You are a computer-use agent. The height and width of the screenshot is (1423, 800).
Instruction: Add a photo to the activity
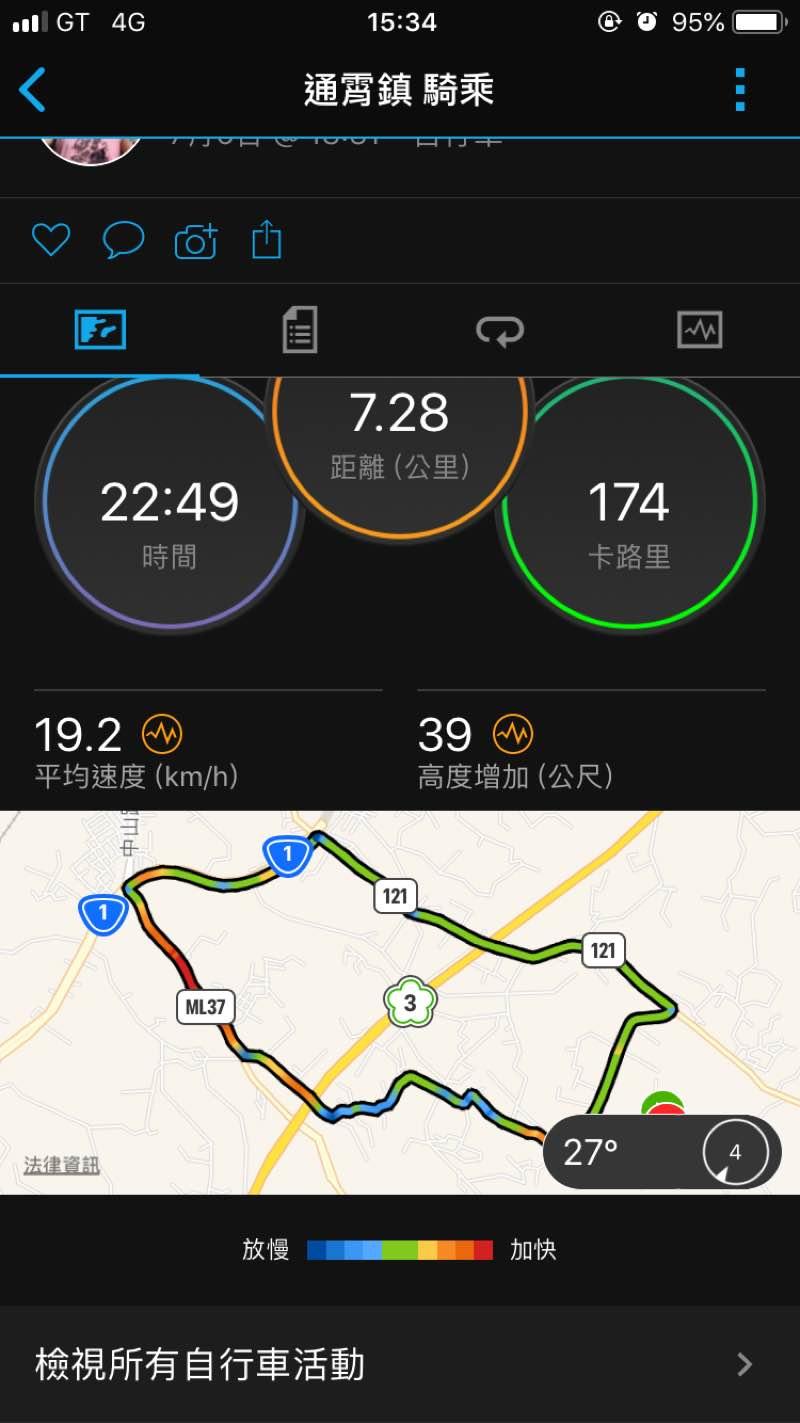[x=196, y=241]
